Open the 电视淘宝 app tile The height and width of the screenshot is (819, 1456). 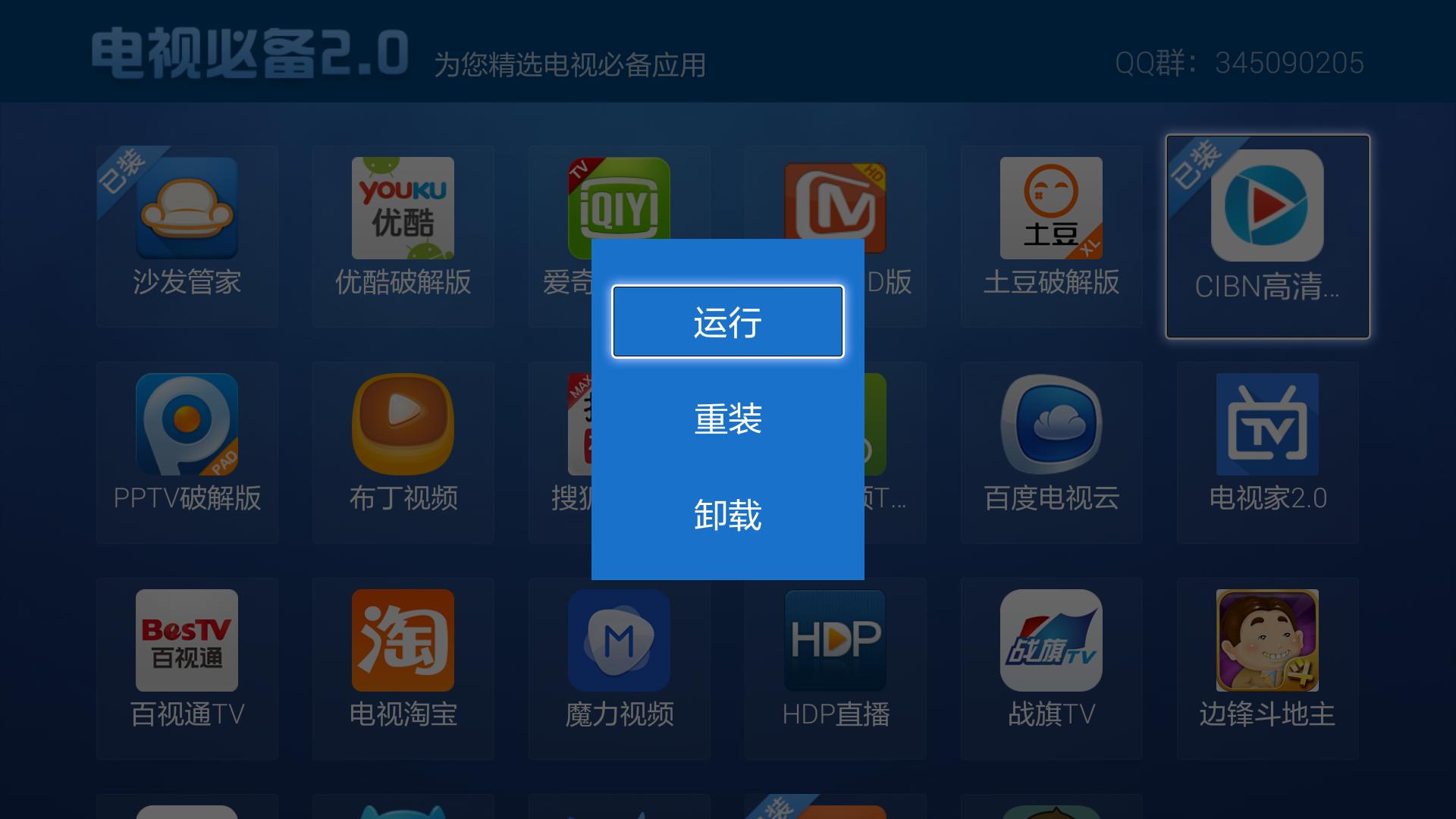[x=403, y=669]
